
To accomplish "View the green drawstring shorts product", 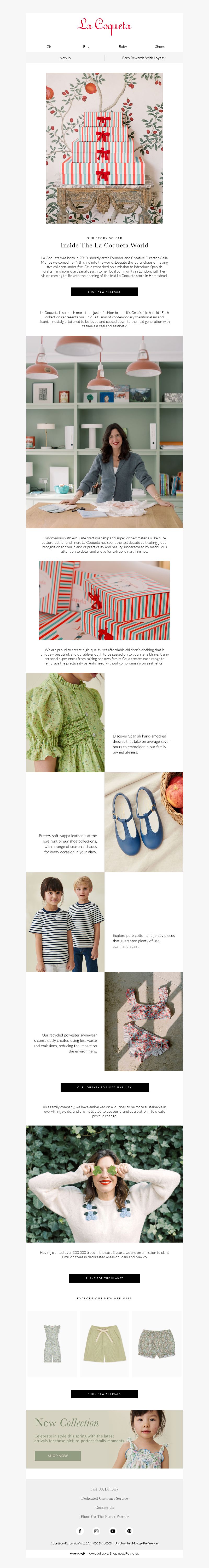I will click(x=104, y=1339).
